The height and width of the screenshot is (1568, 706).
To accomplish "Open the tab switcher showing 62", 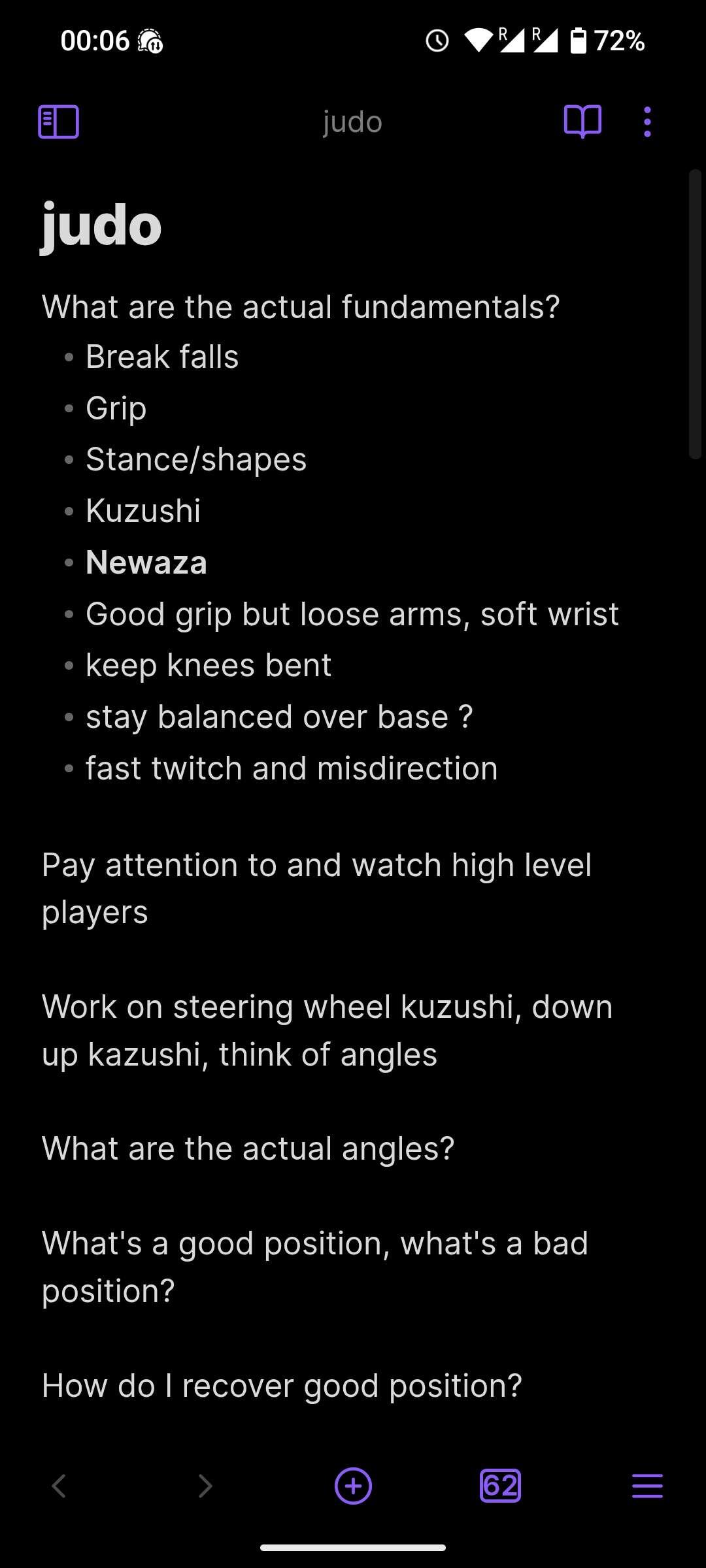I will [x=500, y=1486].
